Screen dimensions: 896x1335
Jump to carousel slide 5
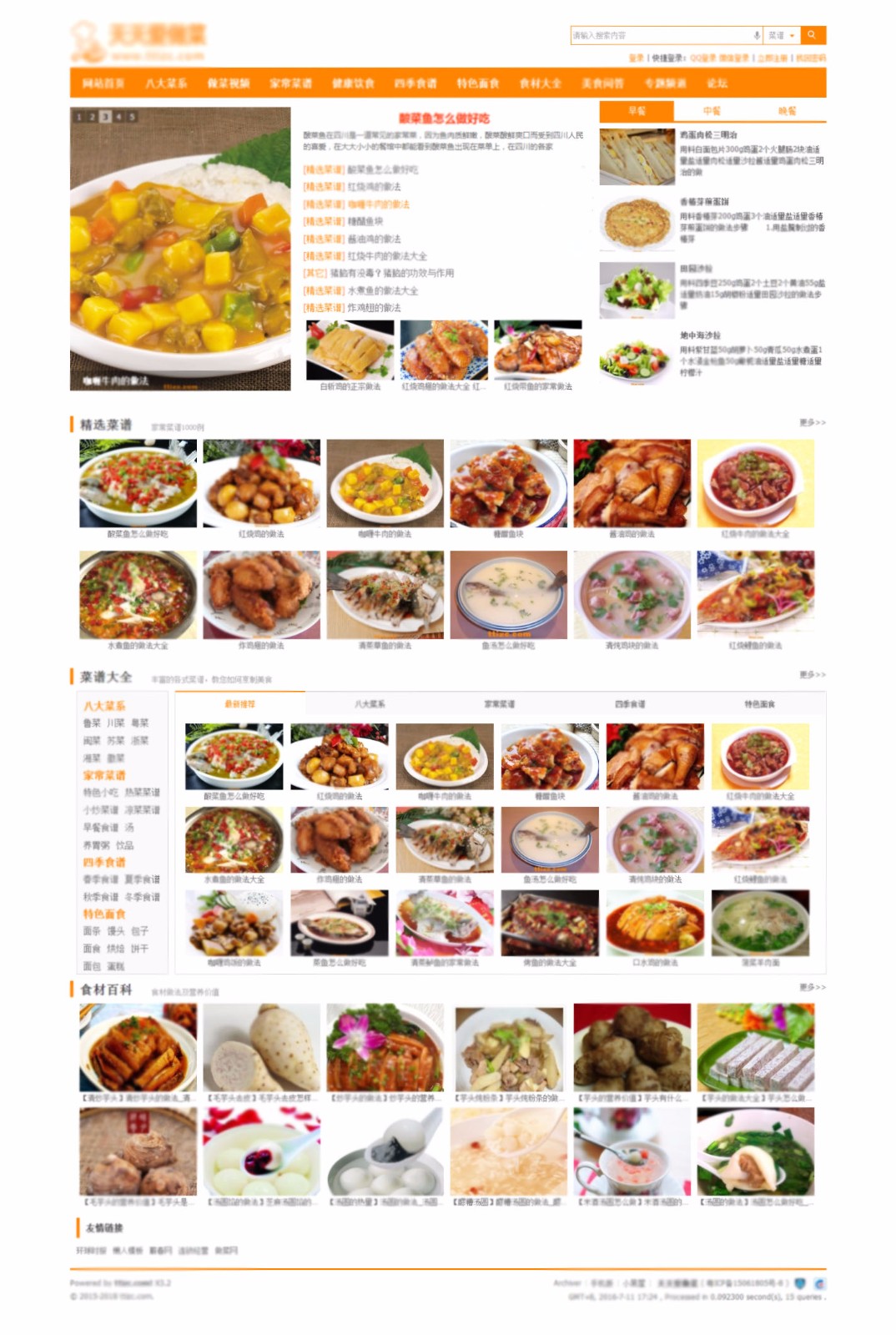point(132,117)
